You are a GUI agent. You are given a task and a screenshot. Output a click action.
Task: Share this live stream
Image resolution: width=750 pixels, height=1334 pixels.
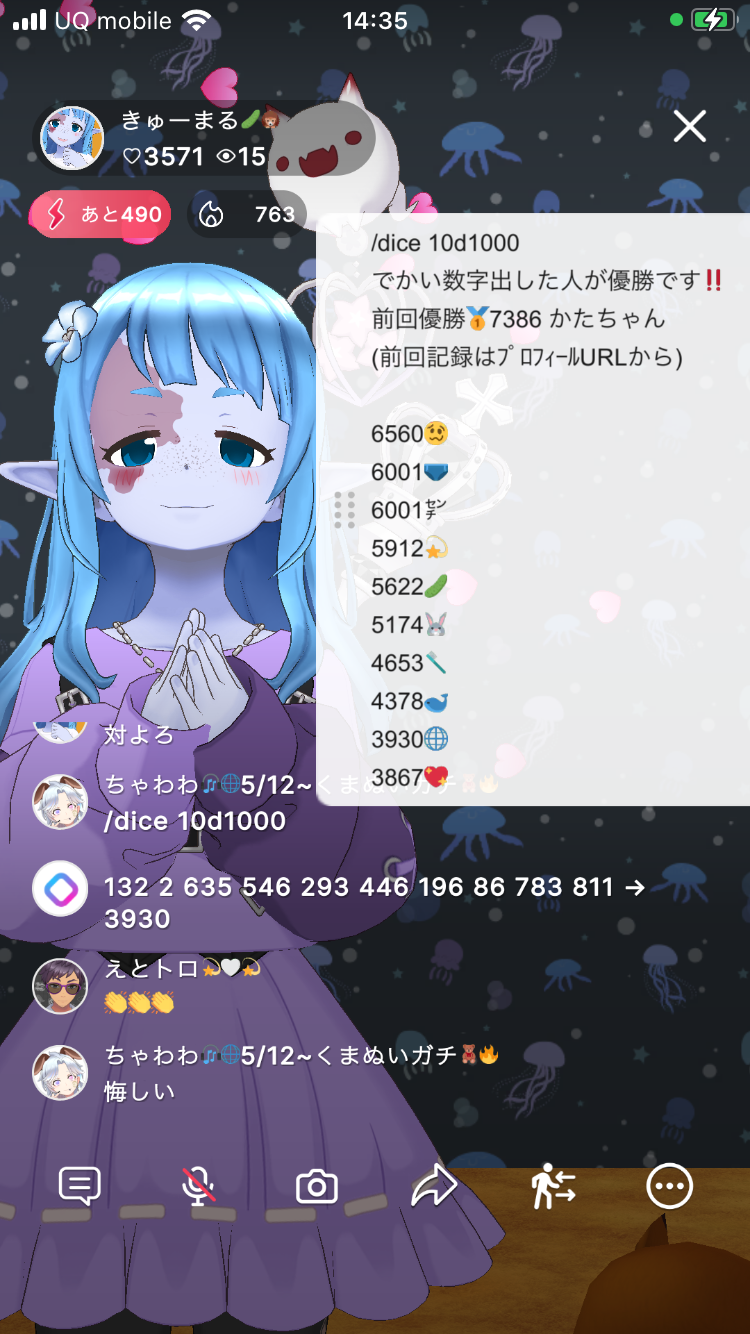[x=434, y=1187]
